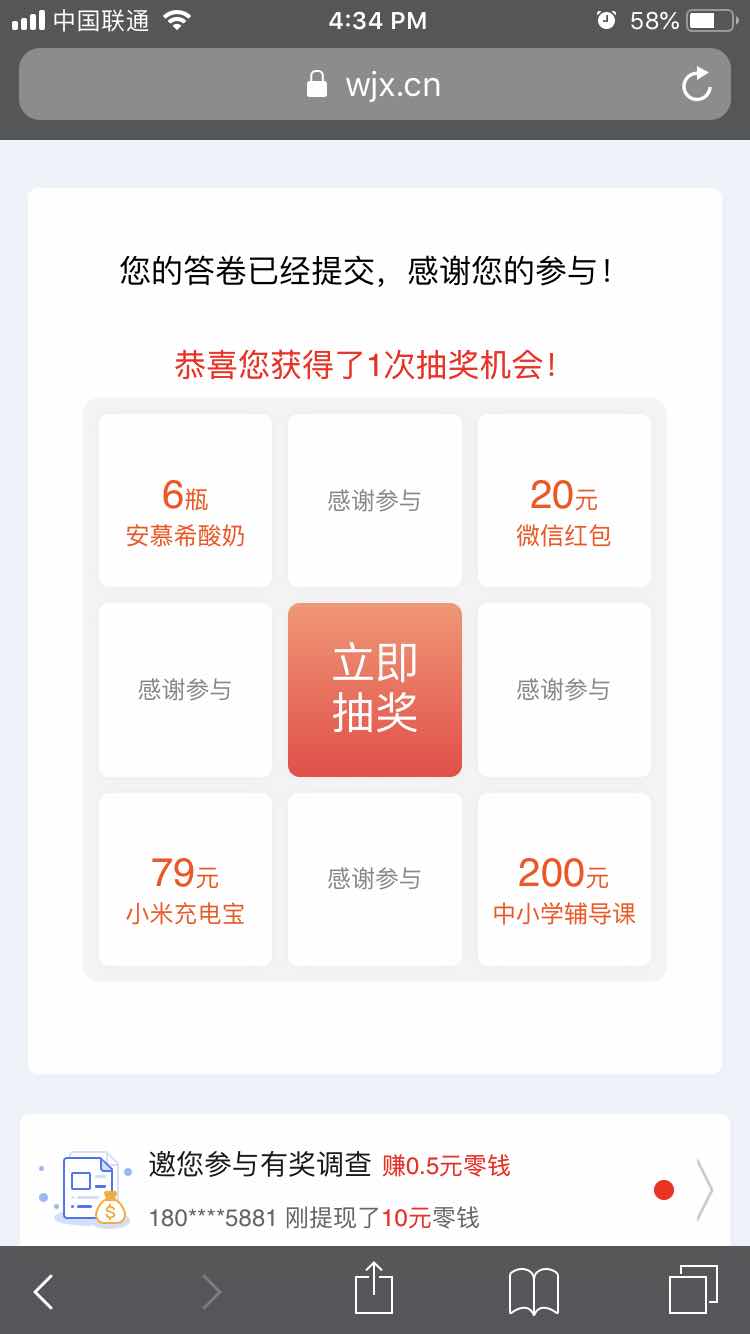Open the 邀您参与有奖调查 survey banner
Viewport: 750px width, 1334px height.
pyautogui.click(x=375, y=1190)
